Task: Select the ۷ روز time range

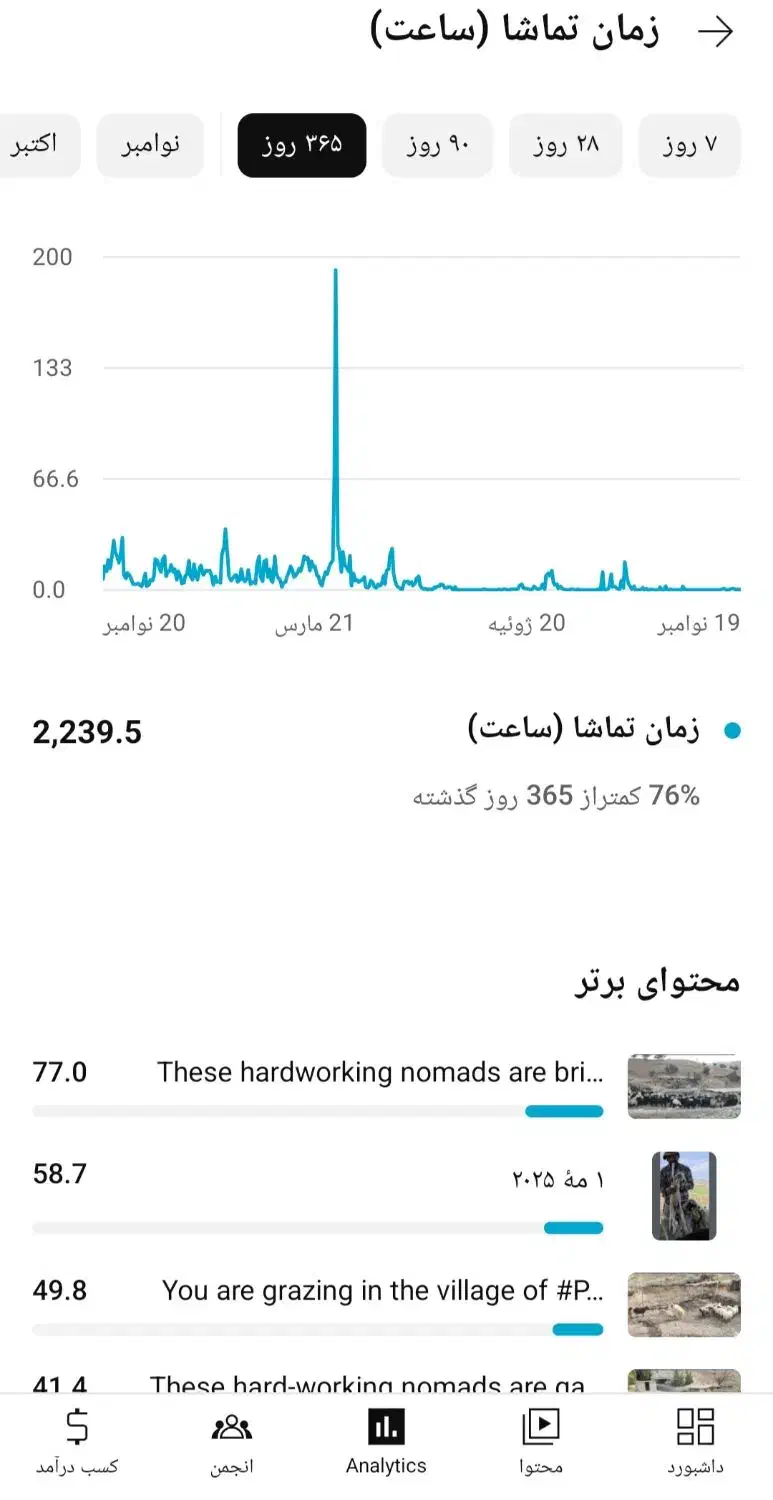Action: (x=689, y=145)
